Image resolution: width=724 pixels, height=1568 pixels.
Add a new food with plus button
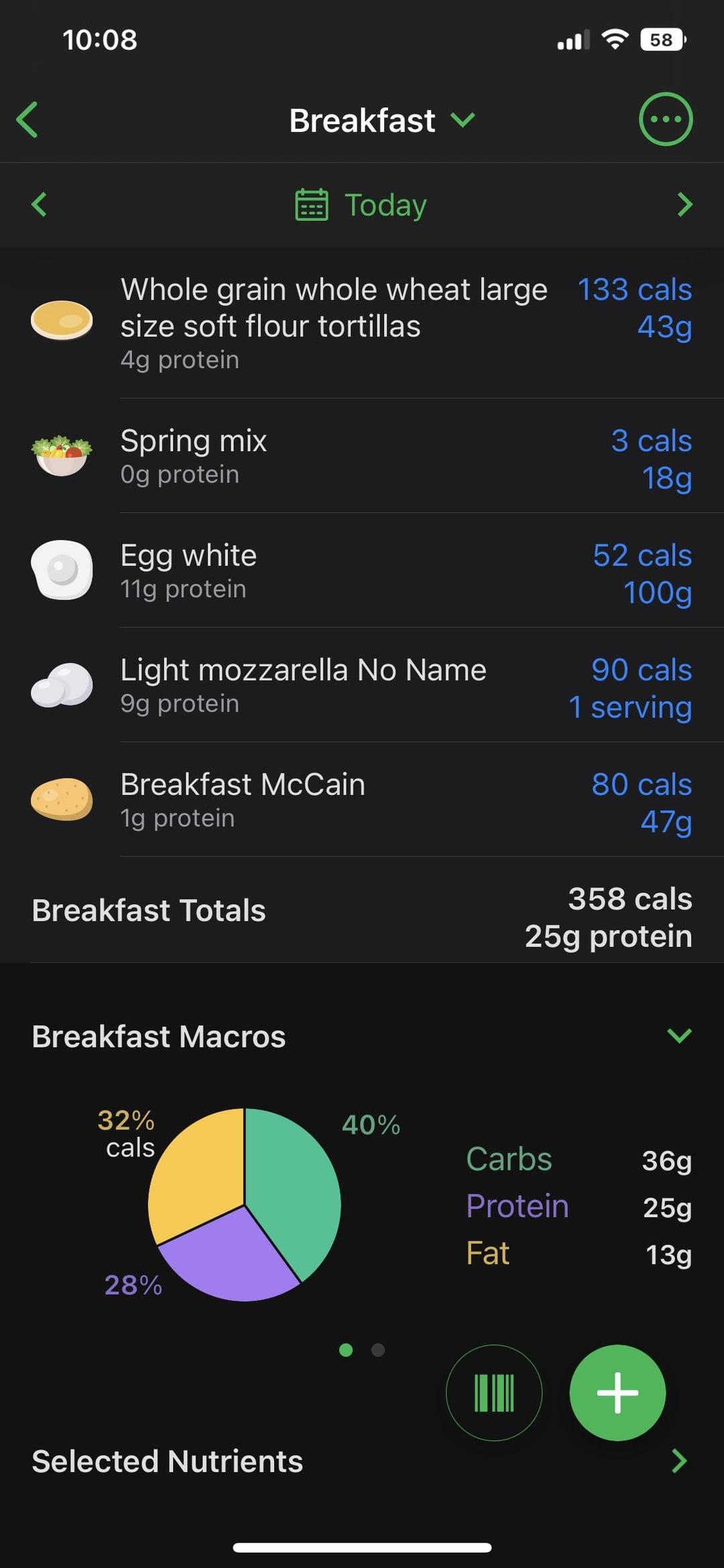[x=617, y=1393]
